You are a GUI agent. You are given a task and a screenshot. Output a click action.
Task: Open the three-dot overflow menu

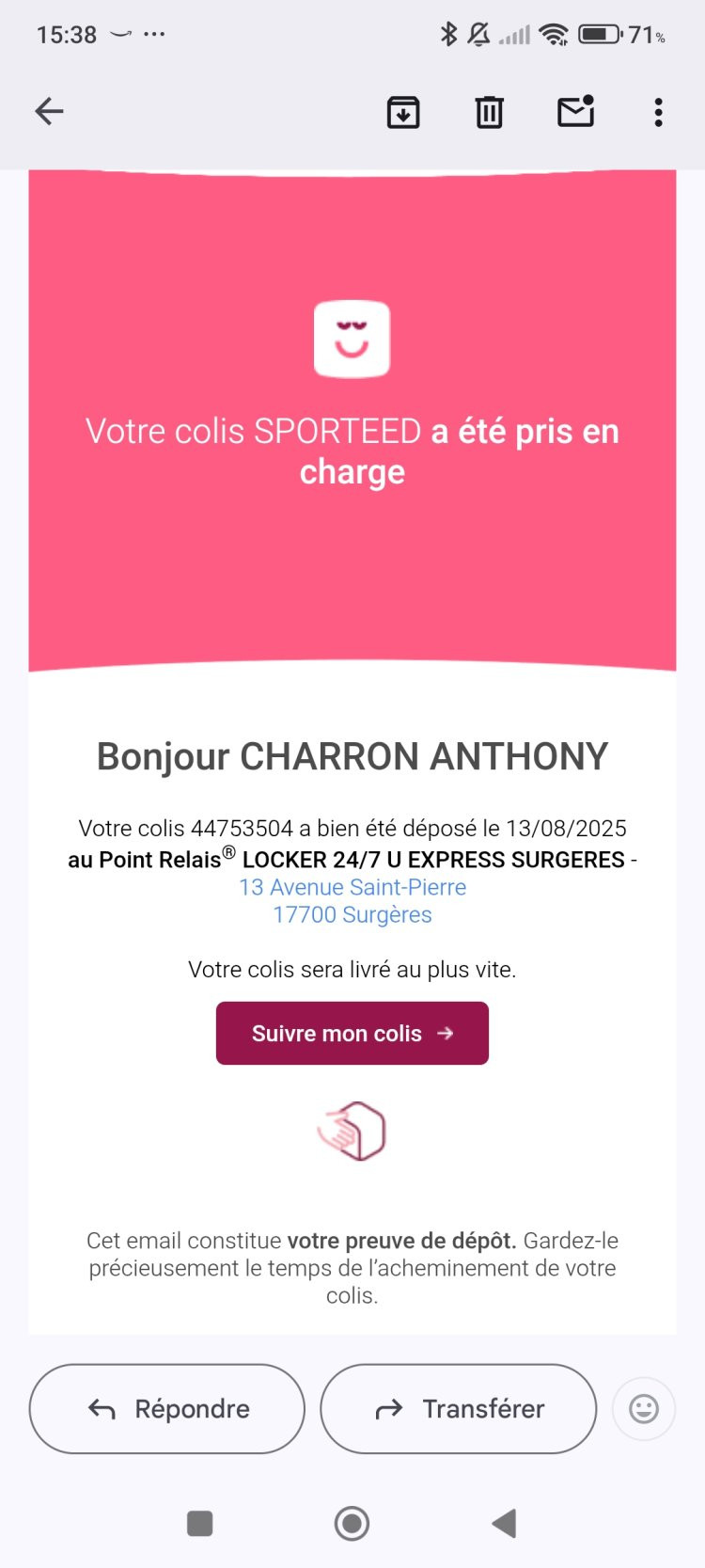tap(658, 112)
